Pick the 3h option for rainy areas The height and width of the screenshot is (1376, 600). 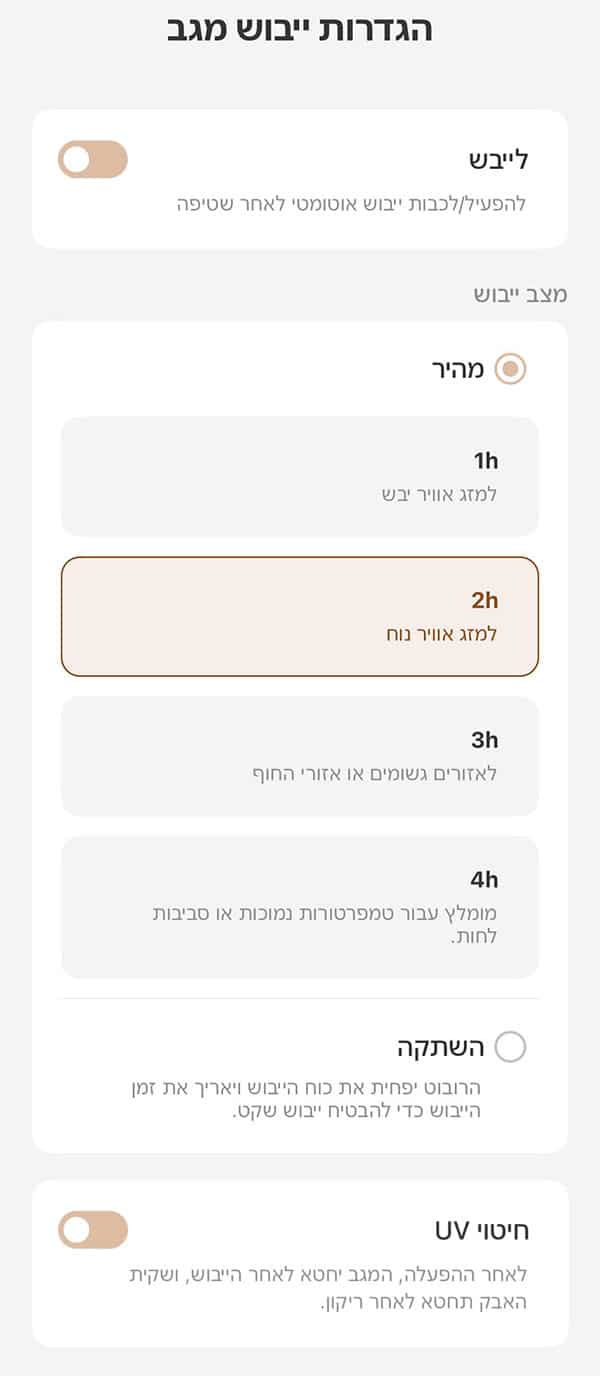(300, 756)
